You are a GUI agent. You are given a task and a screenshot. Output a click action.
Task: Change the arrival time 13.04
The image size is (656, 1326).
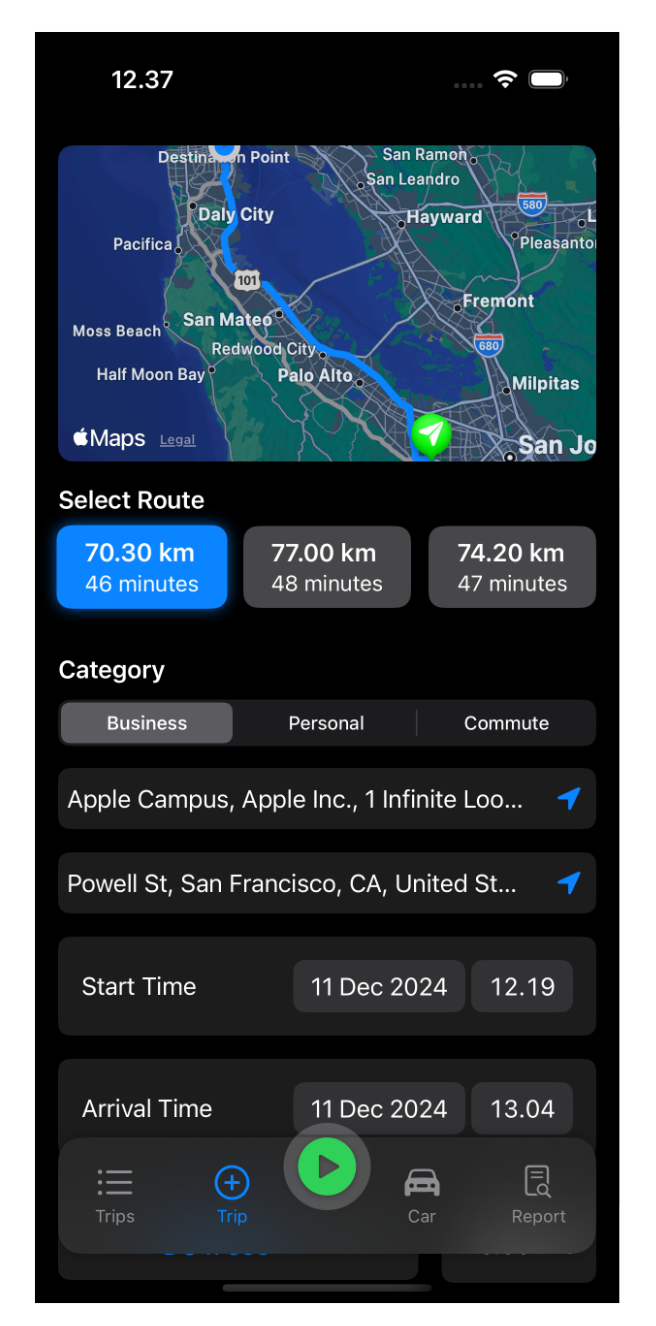coord(522,1108)
